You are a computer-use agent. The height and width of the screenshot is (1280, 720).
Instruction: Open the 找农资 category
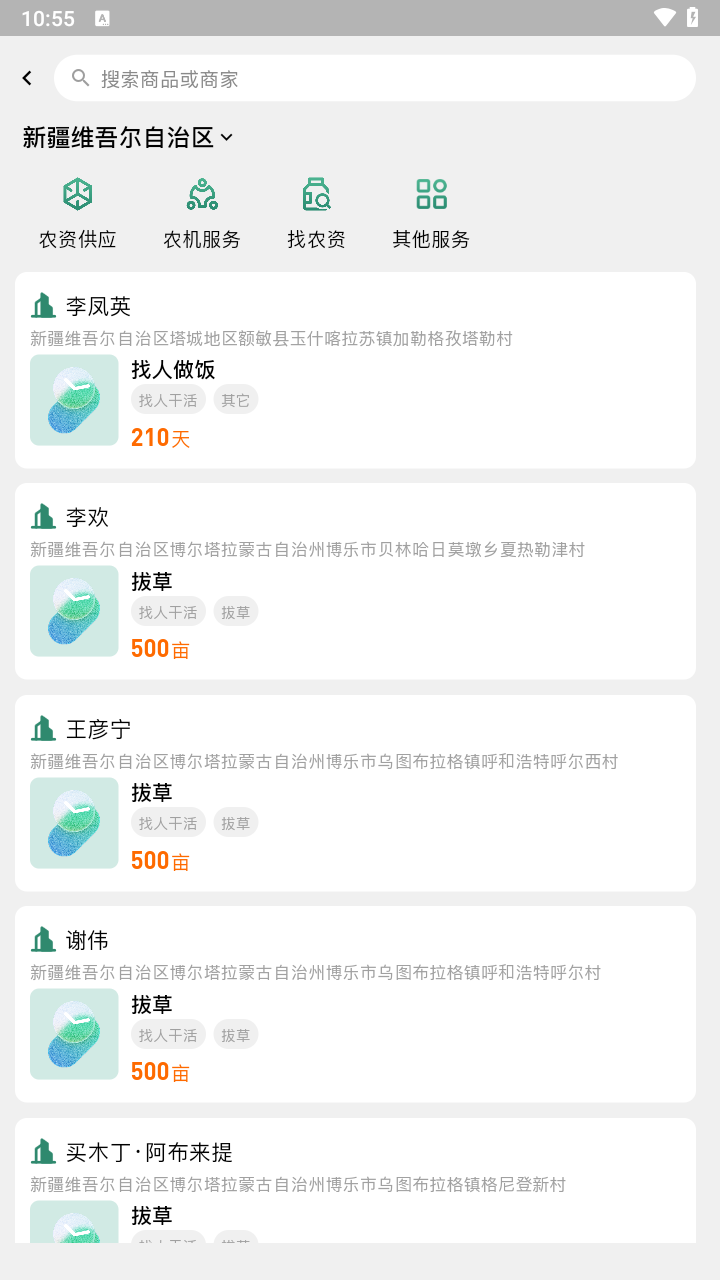click(316, 212)
